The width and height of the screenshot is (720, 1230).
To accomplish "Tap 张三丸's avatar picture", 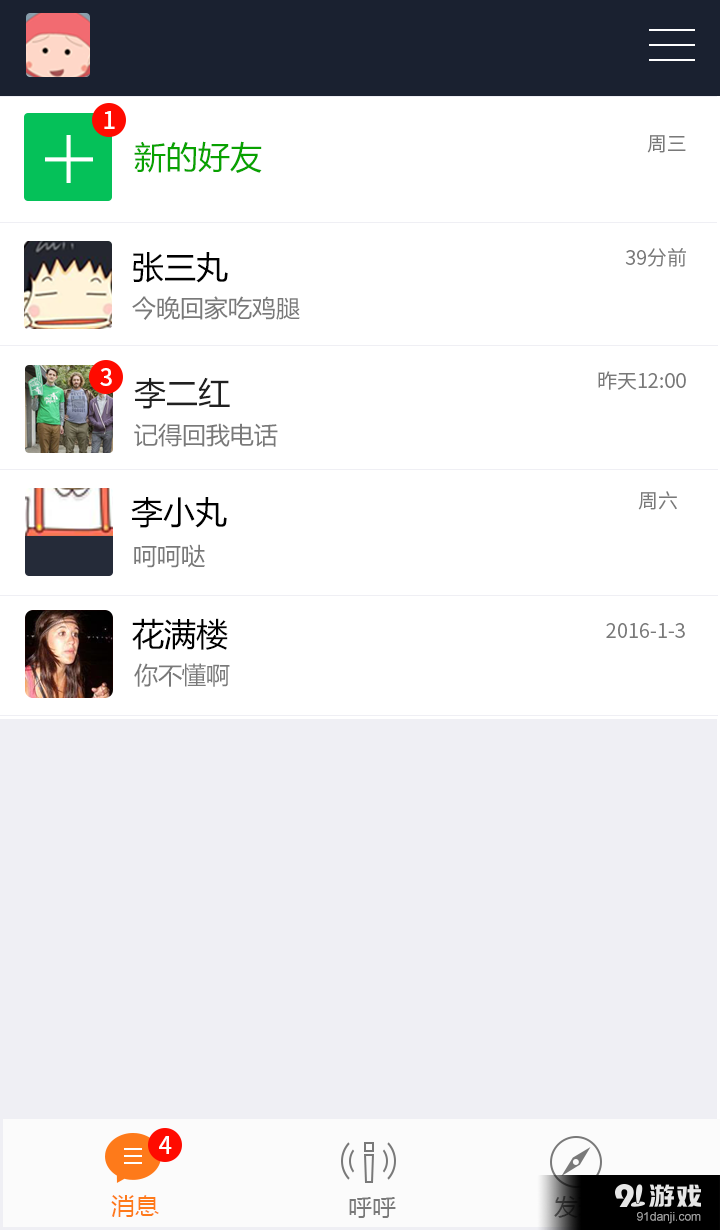I will [68, 285].
